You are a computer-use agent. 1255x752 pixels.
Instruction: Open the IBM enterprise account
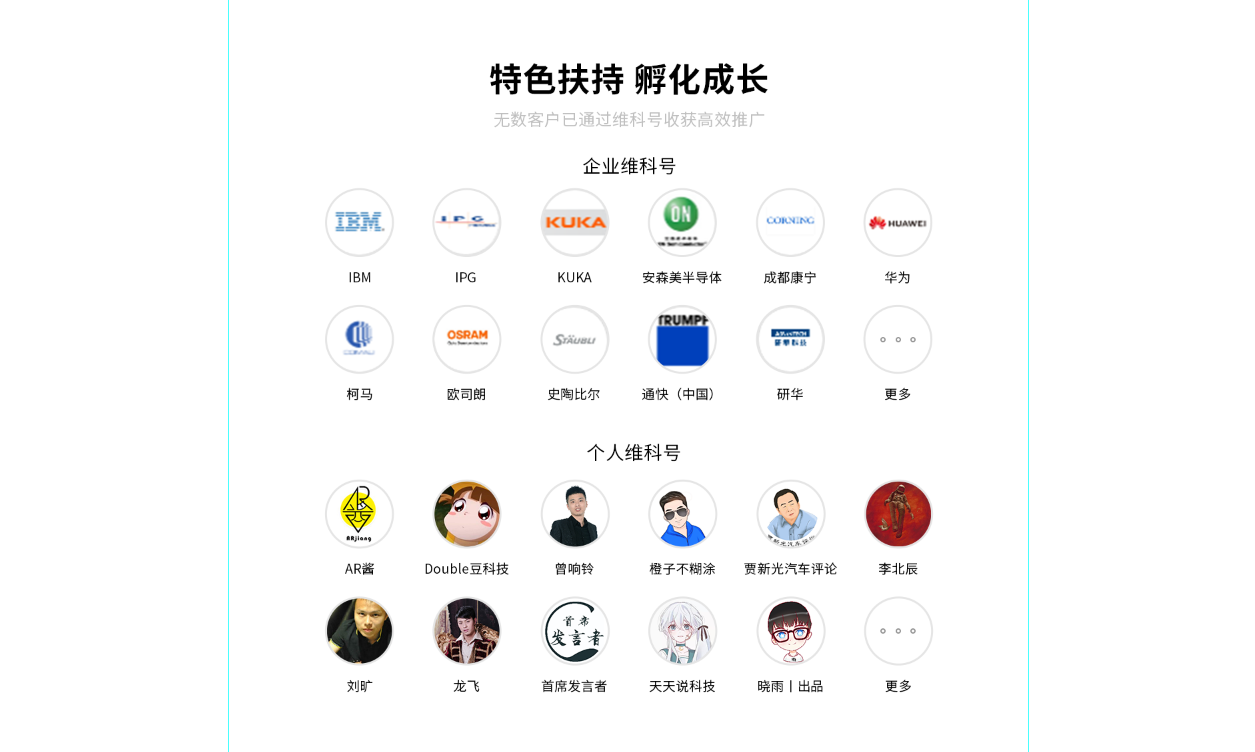pyautogui.click(x=359, y=222)
